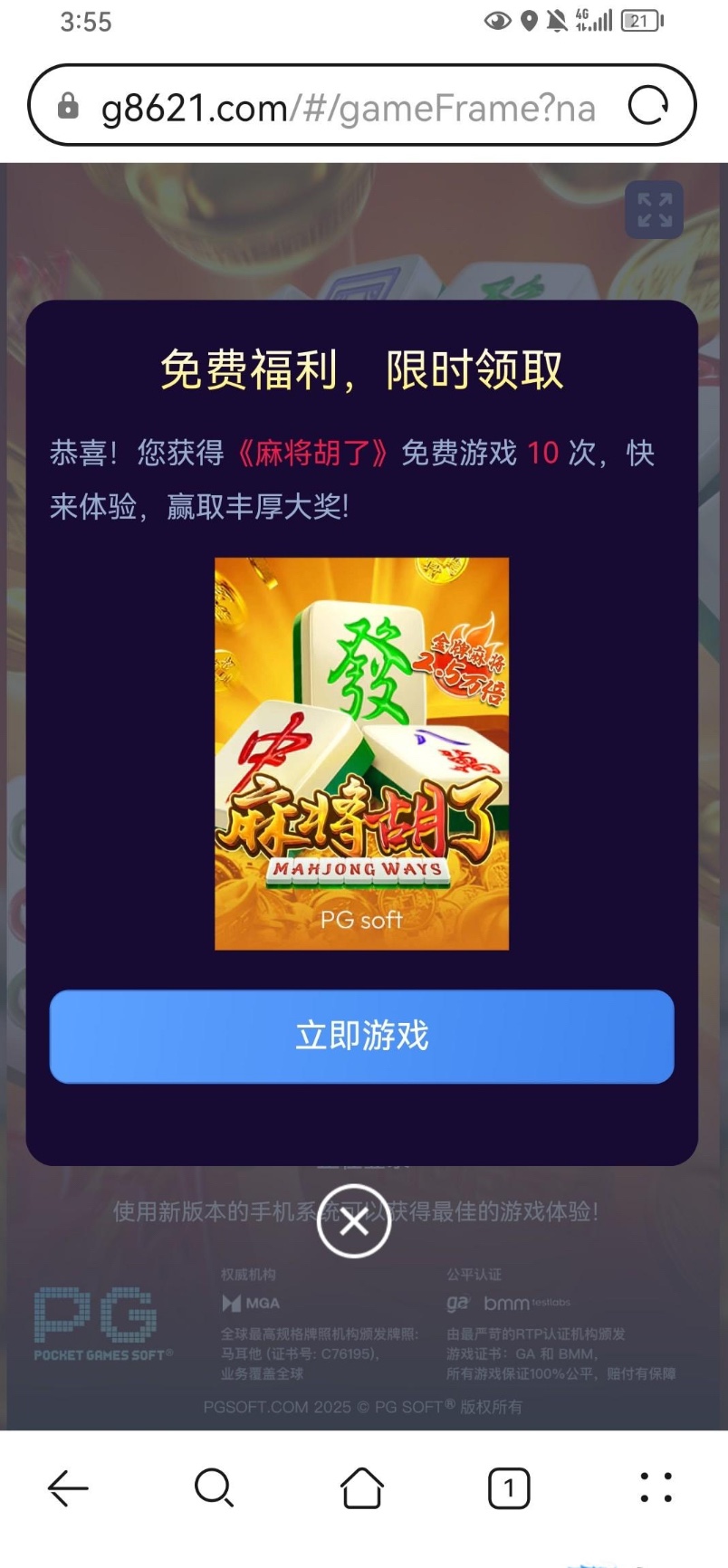Image resolution: width=728 pixels, height=1568 pixels.
Task: Open the browser search
Action: pos(214,1487)
